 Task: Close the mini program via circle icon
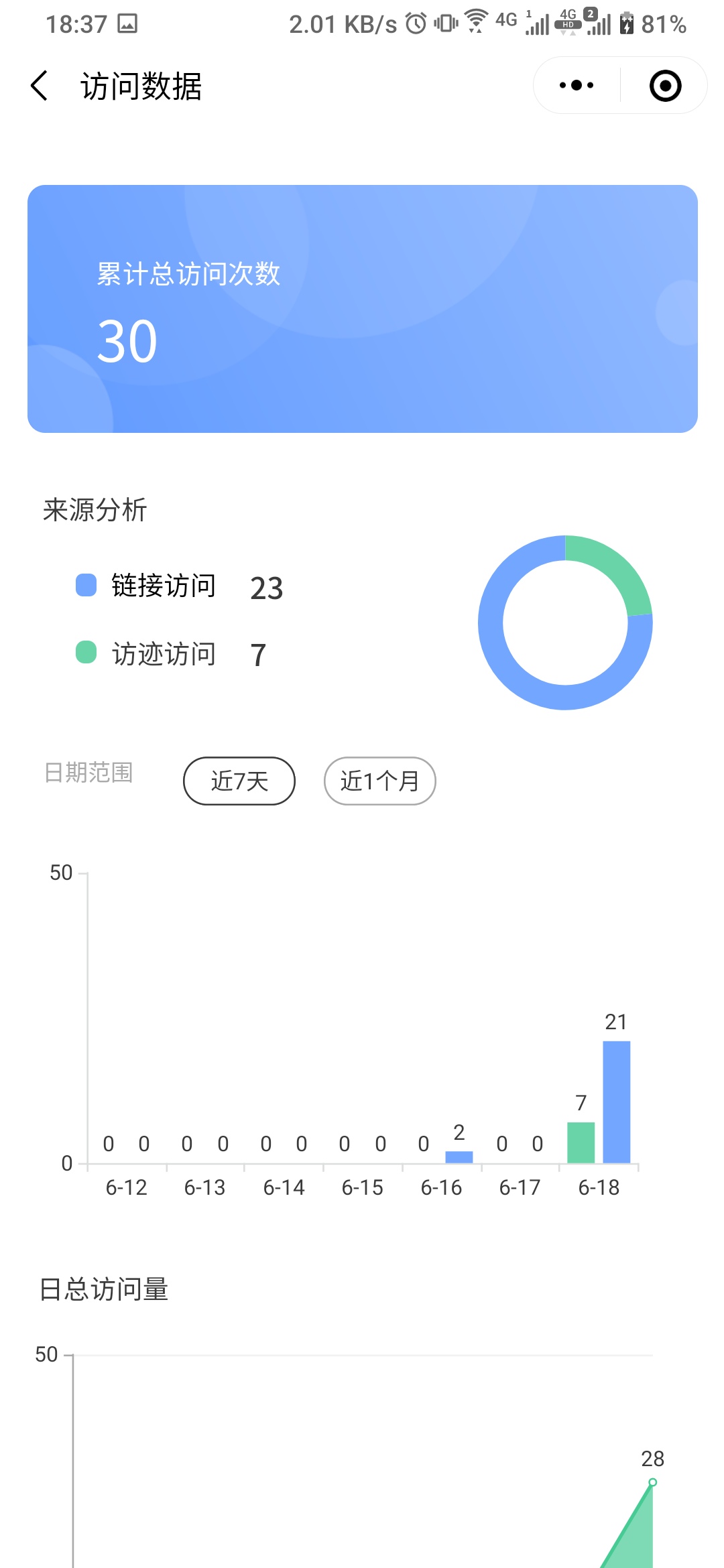point(665,86)
